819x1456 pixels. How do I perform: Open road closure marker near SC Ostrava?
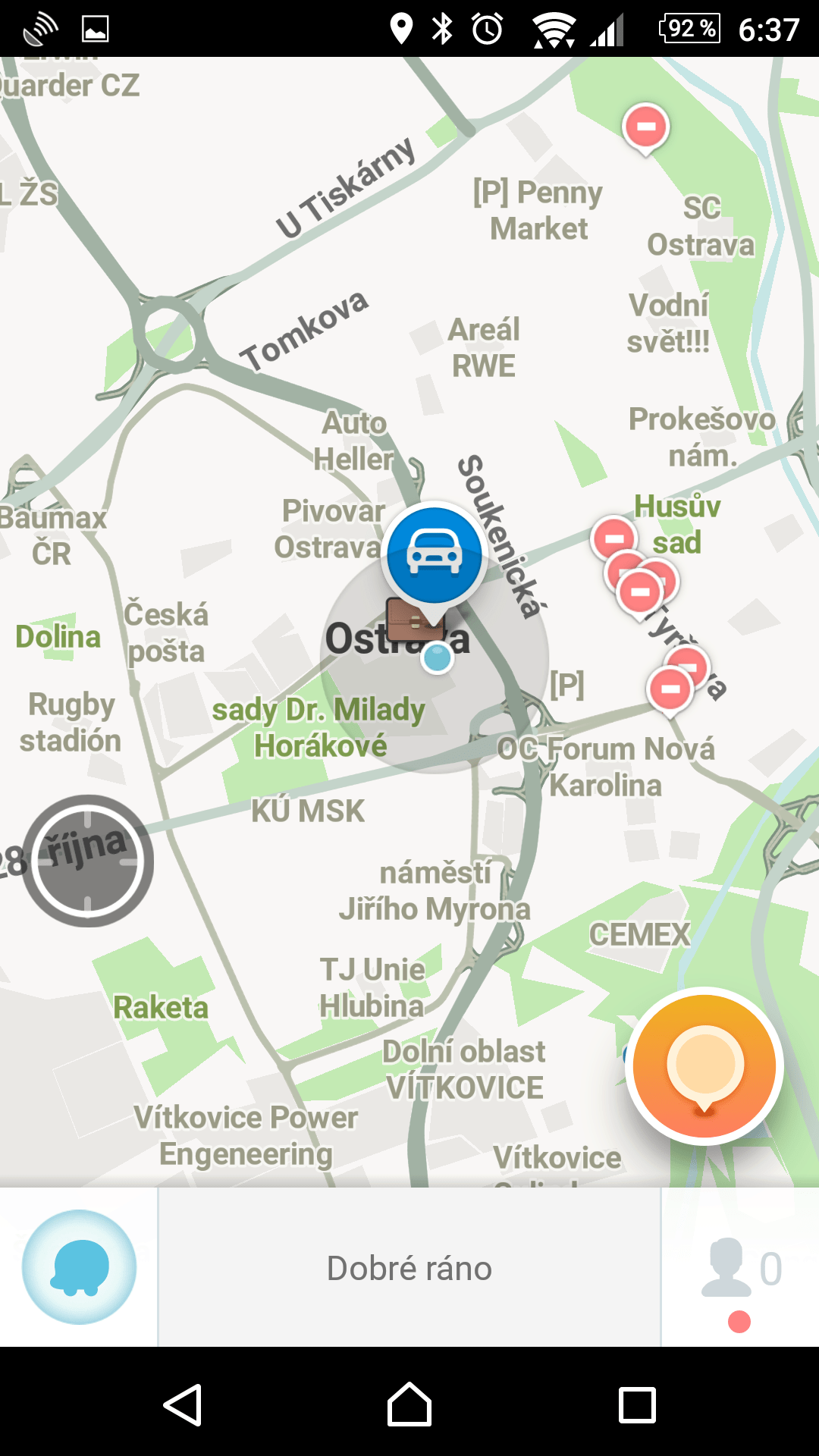click(x=645, y=127)
